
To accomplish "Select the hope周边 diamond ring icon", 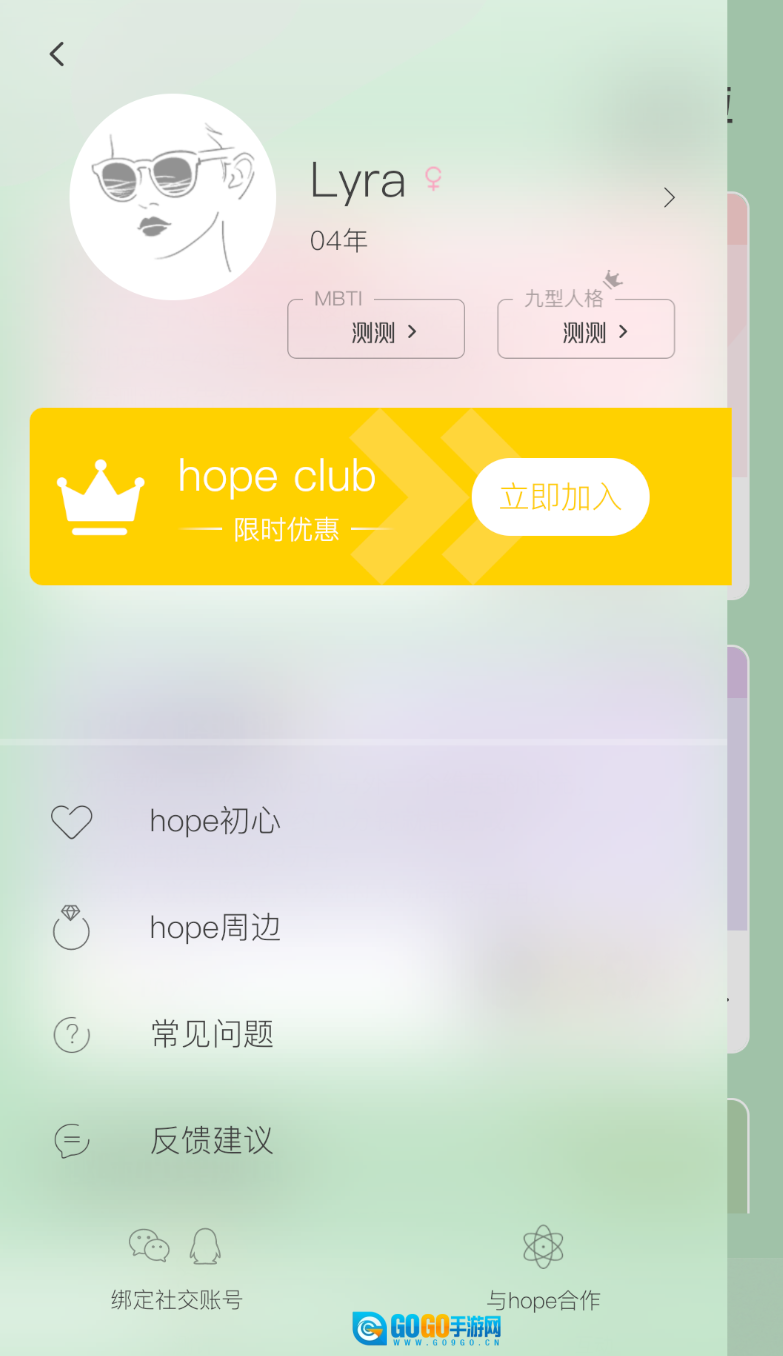I will 71,927.
